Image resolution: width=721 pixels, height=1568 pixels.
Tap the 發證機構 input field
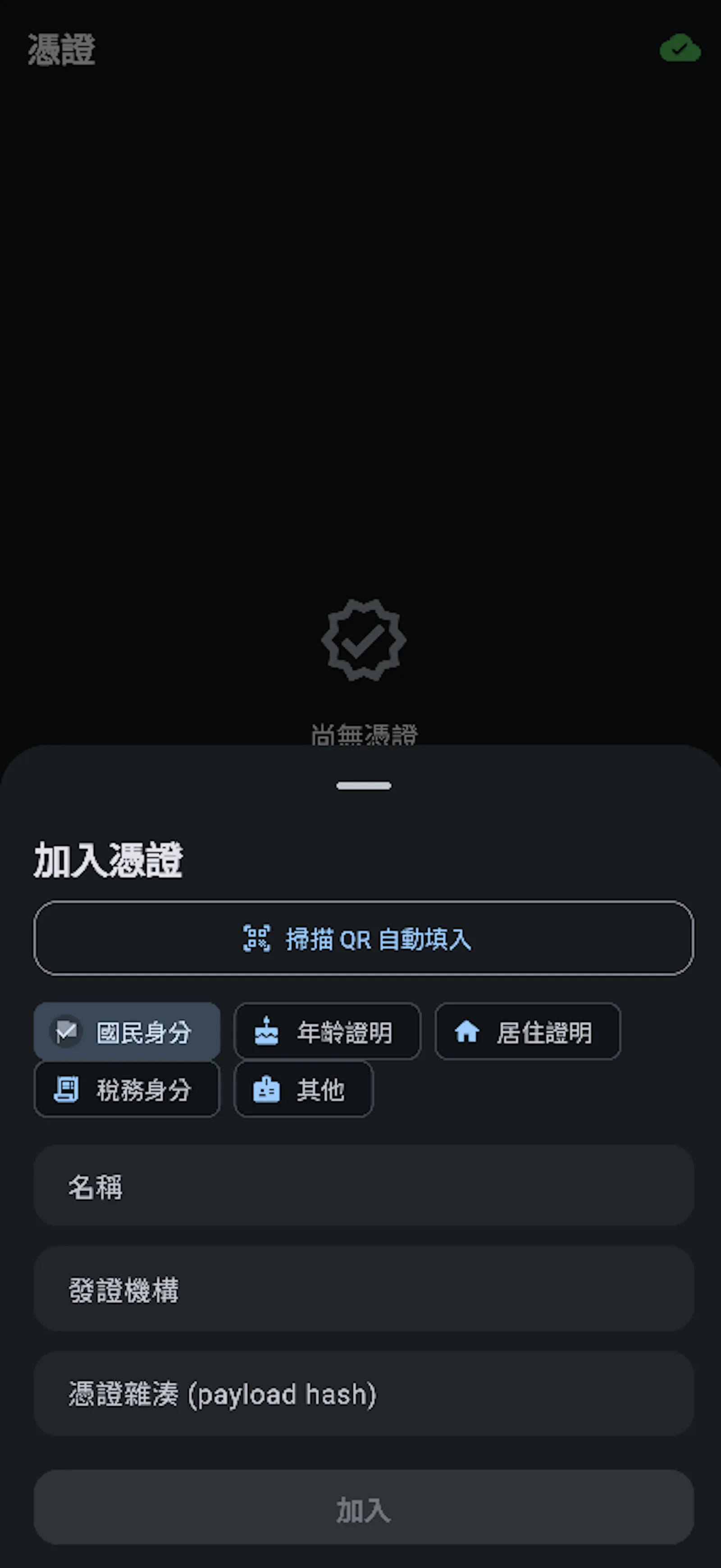click(x=363, y=1289)
